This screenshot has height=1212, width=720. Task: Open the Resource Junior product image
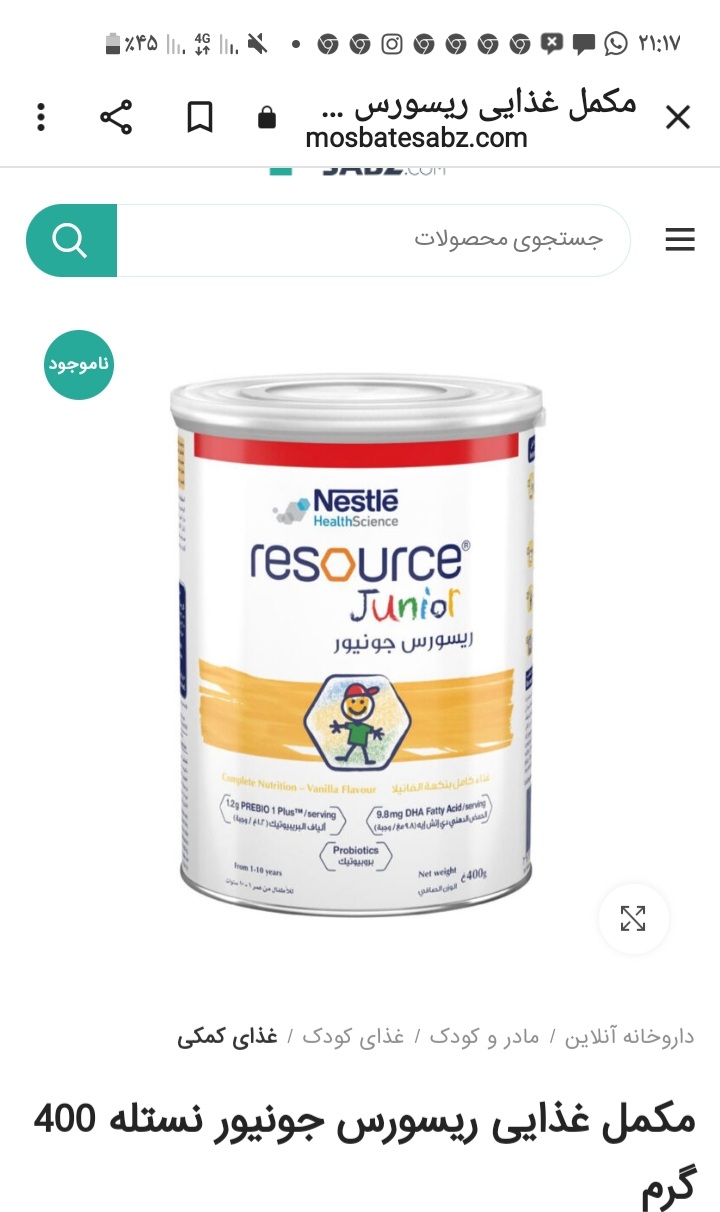[x=359, y=646]
